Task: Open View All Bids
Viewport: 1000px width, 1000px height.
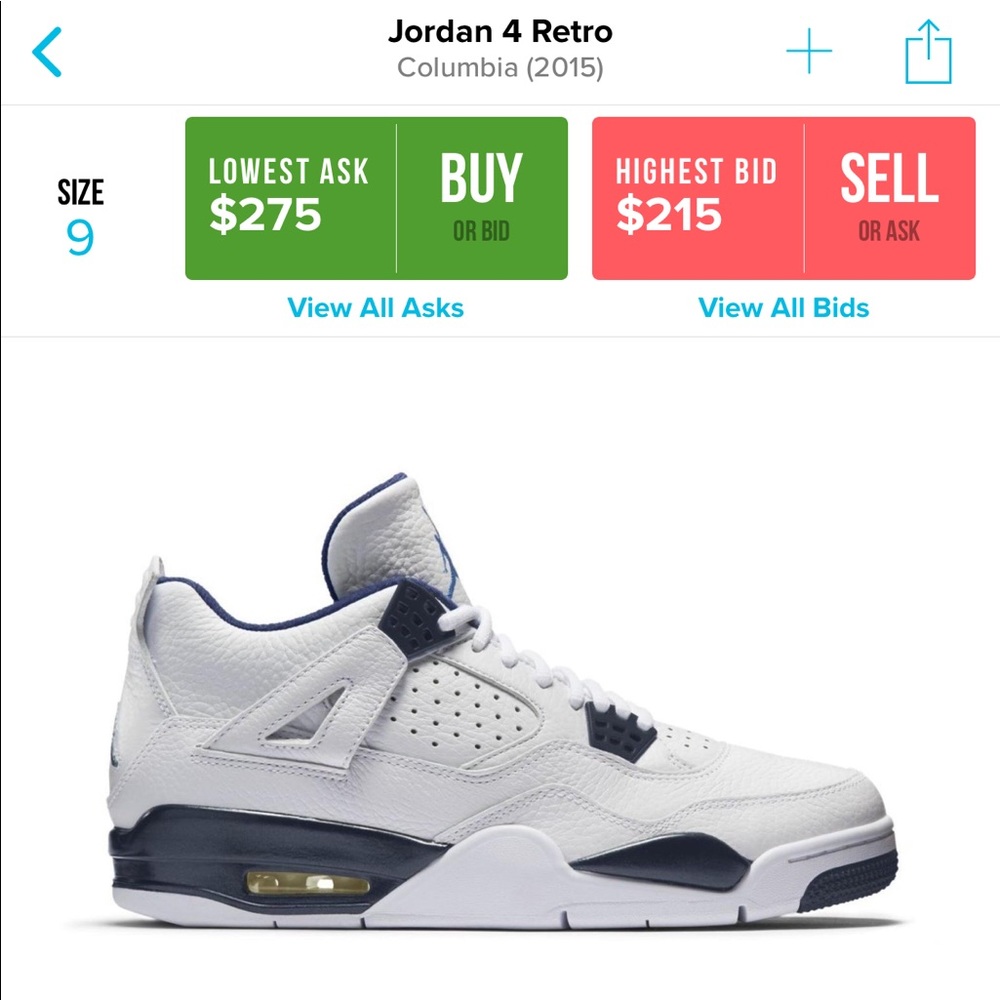Action: click(x=783, y=307)
